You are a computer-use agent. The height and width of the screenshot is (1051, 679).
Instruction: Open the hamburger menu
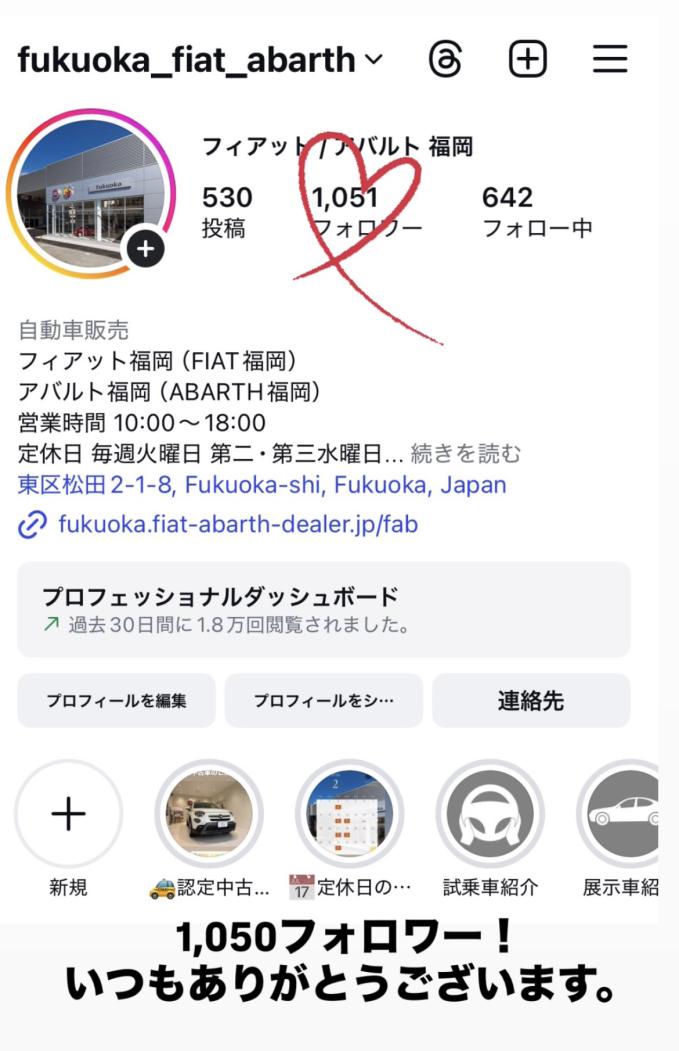[x=610, y=60]
